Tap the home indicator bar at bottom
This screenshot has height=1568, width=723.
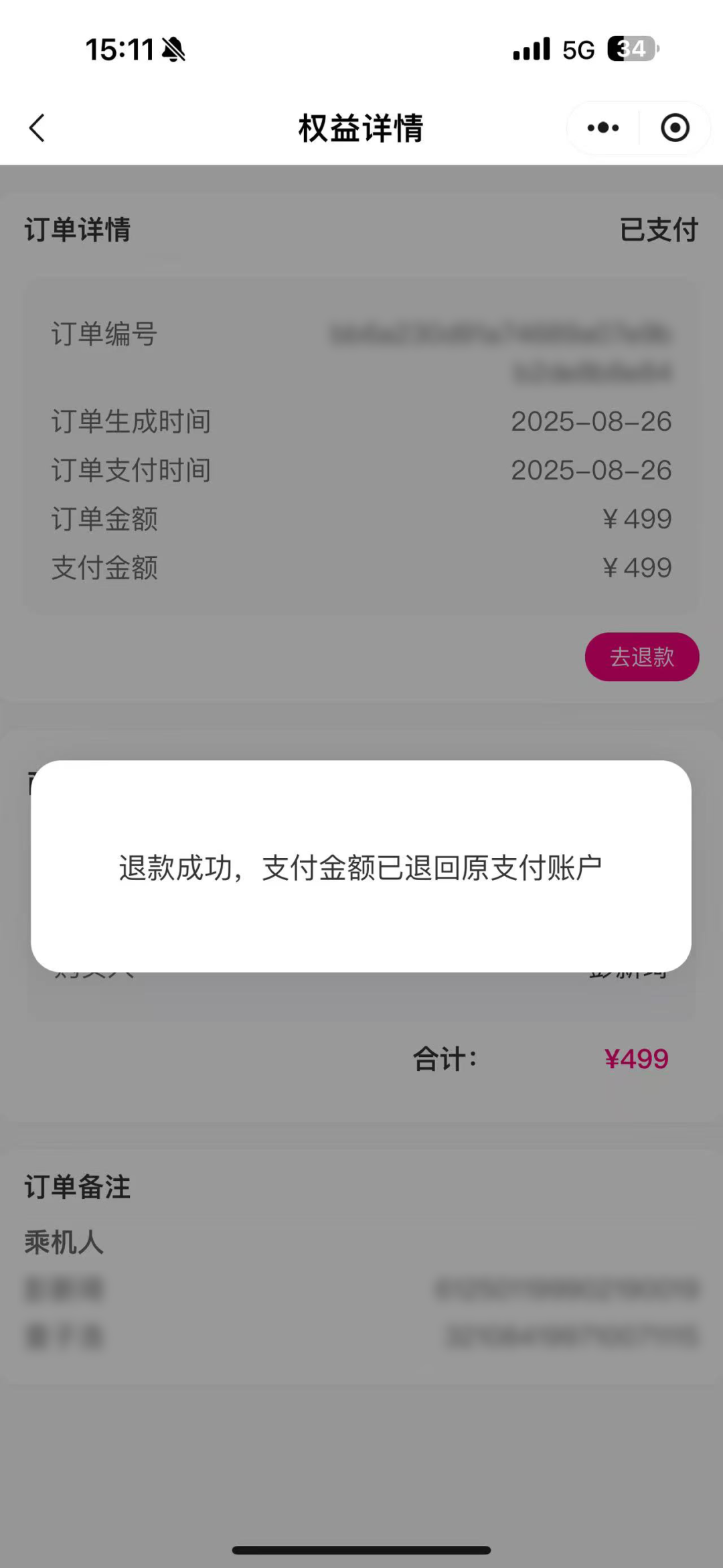click(361, 1549)
